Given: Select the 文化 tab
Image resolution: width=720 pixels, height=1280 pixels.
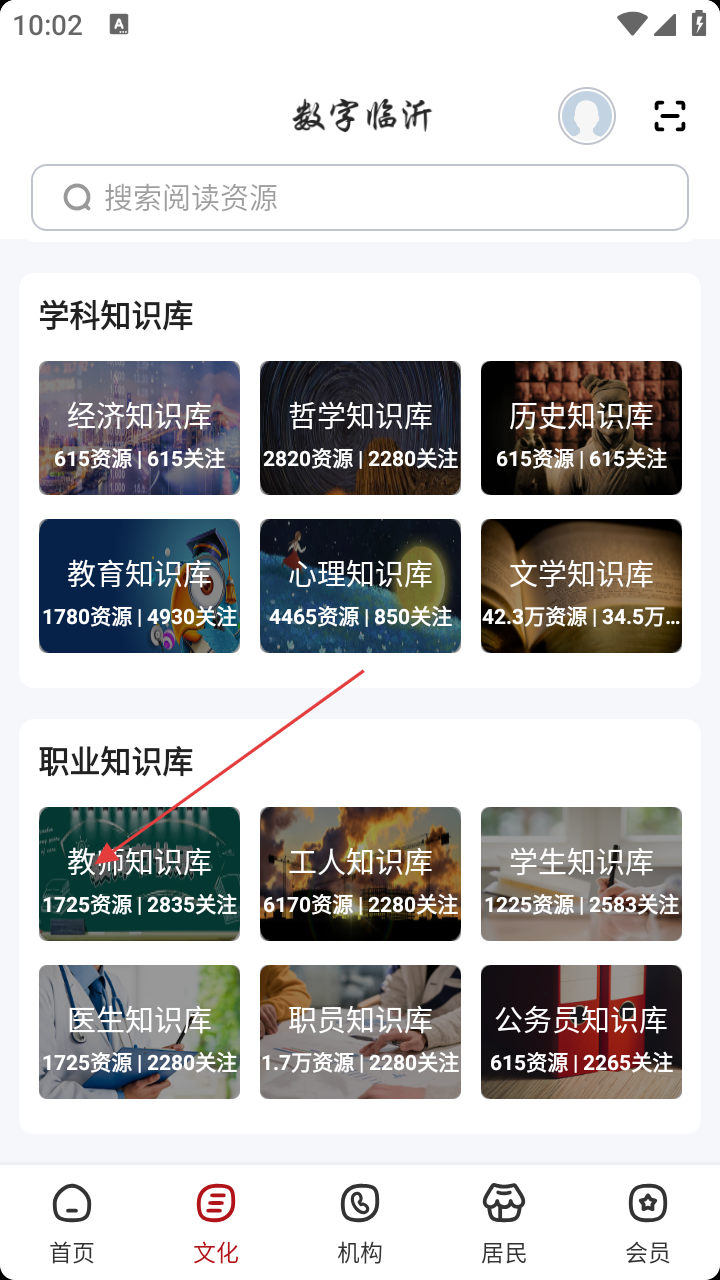Looking at the screenshot, I should (216, 1222).
